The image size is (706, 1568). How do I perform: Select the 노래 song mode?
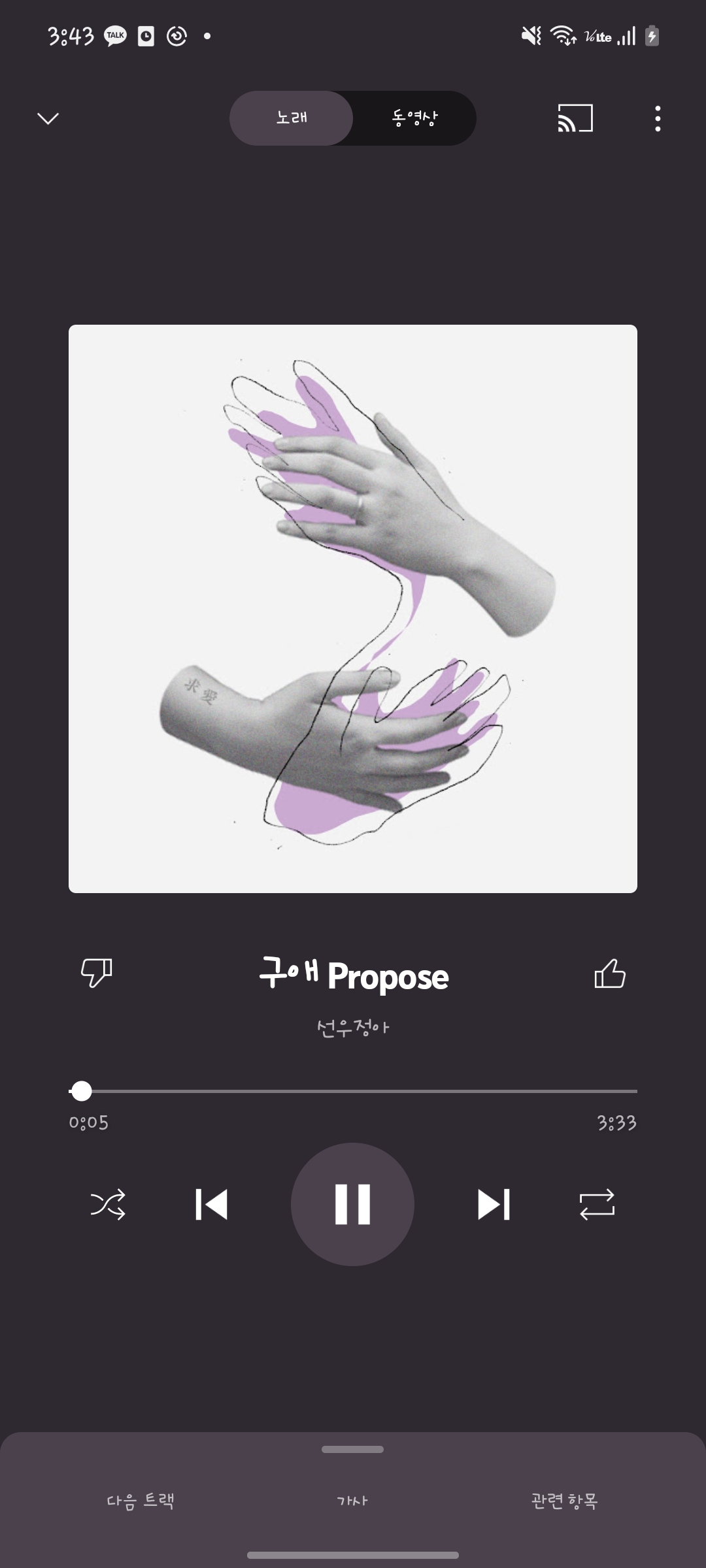point(292,118)
